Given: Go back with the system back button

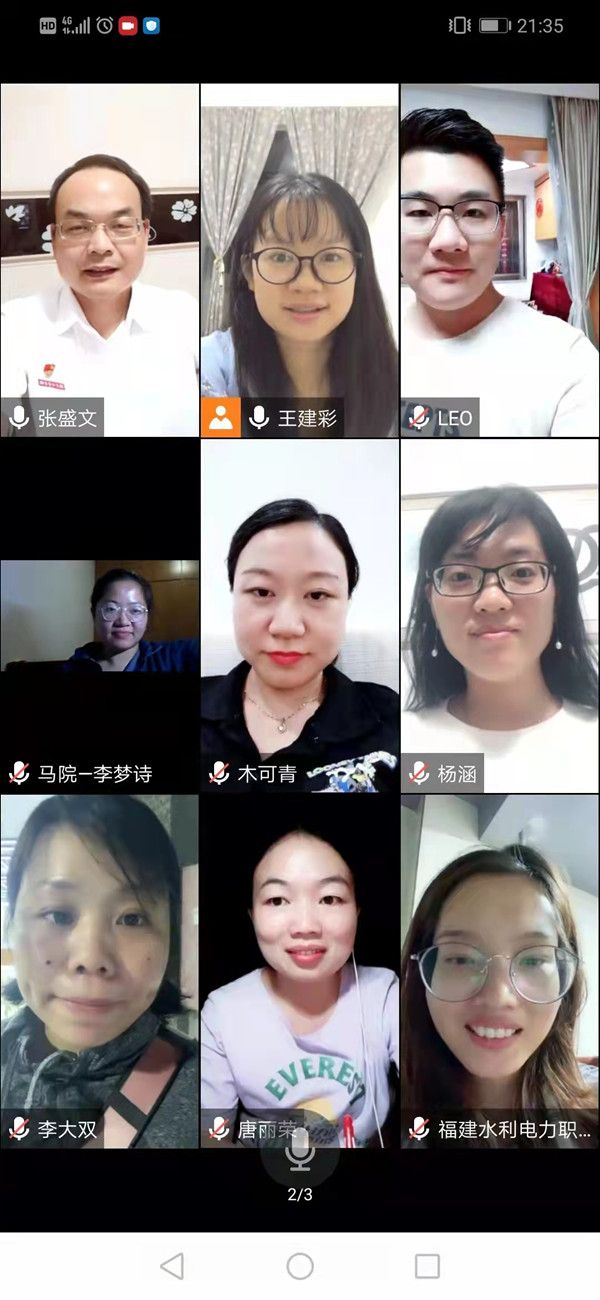Looking at the screenshot, I should pyautogui.click(x=172, y=1266).
